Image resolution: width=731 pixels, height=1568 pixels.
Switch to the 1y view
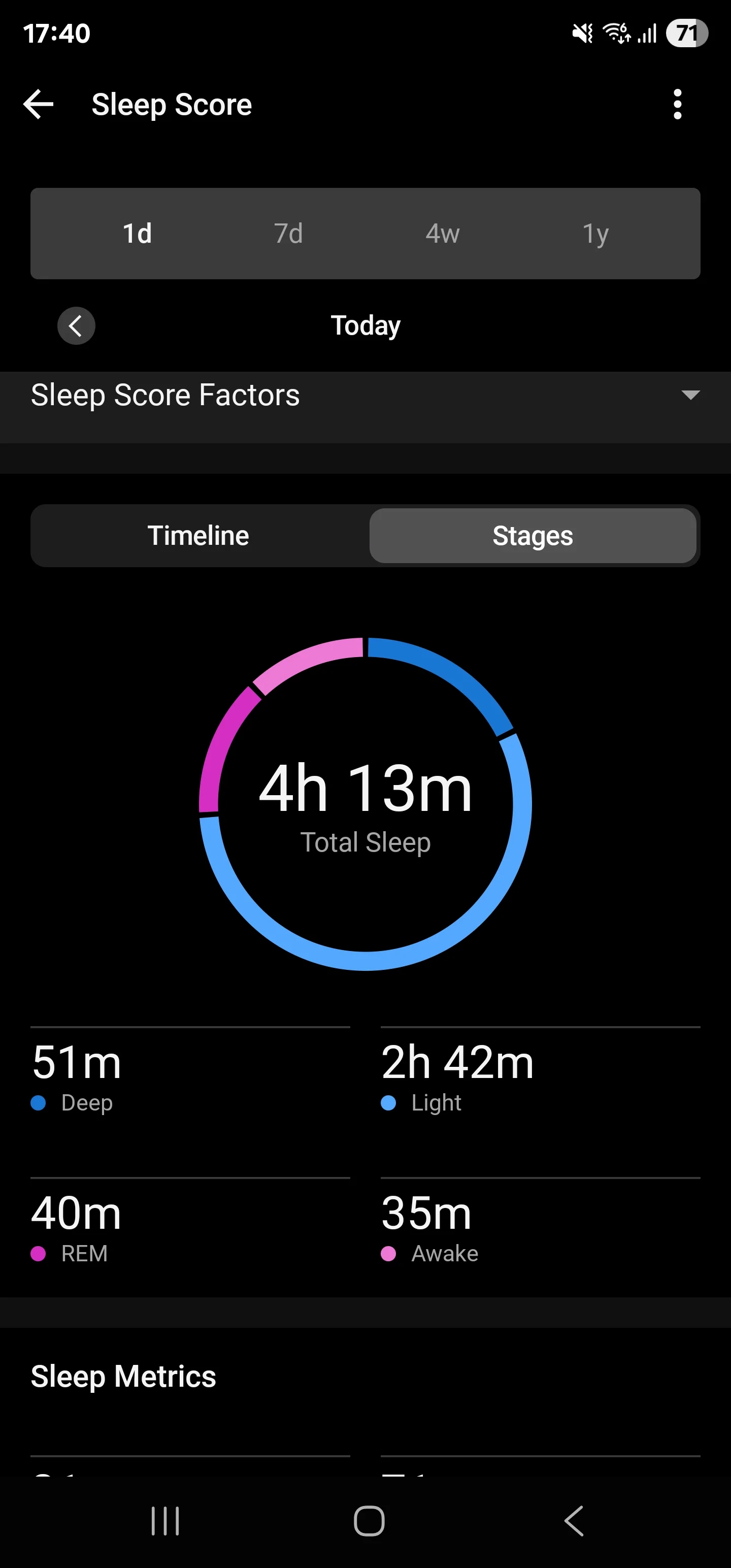point(595,233)
